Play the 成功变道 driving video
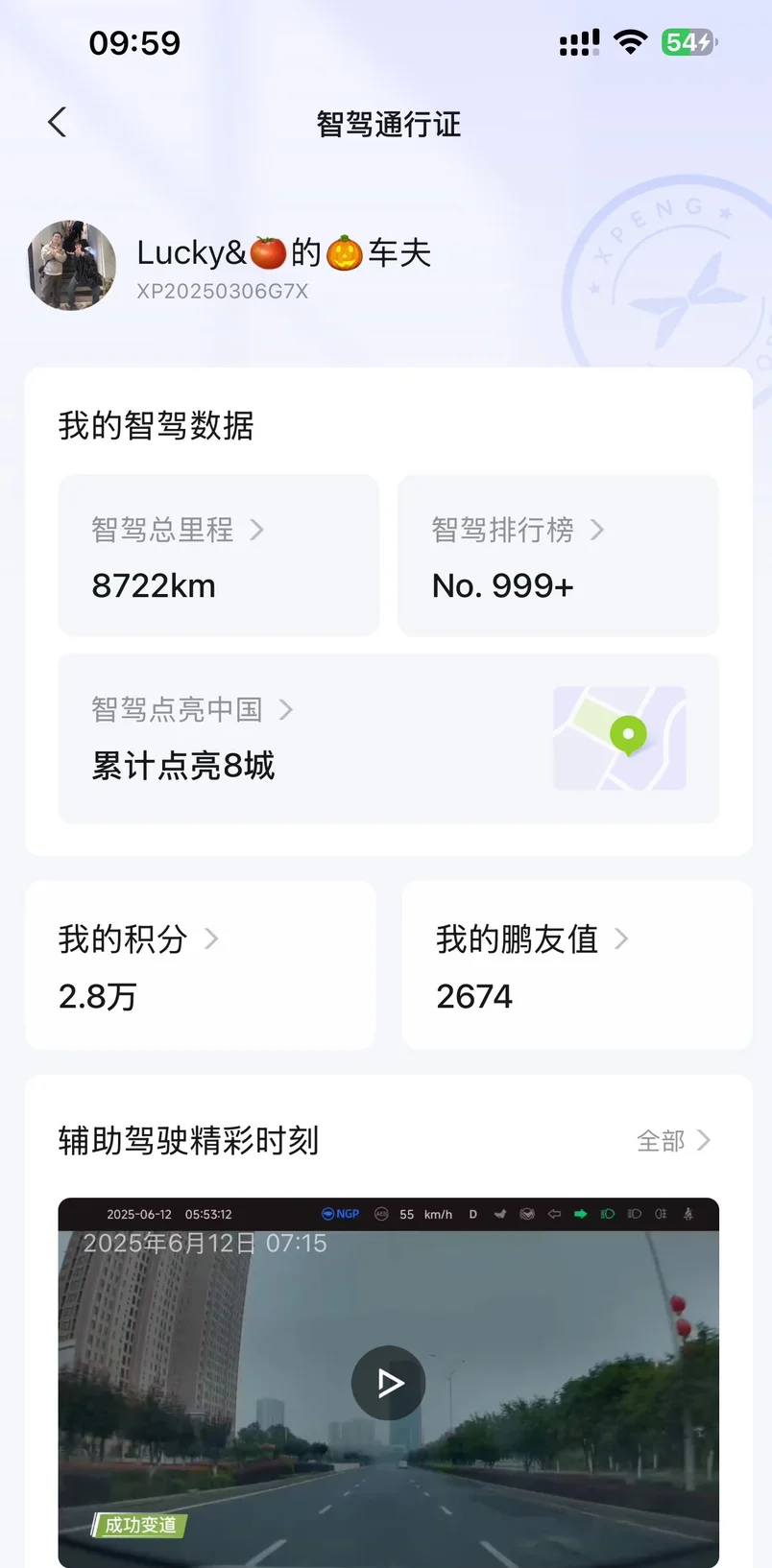The height and width of the screenshot is (1568, 772). [x=388, y=1383]
